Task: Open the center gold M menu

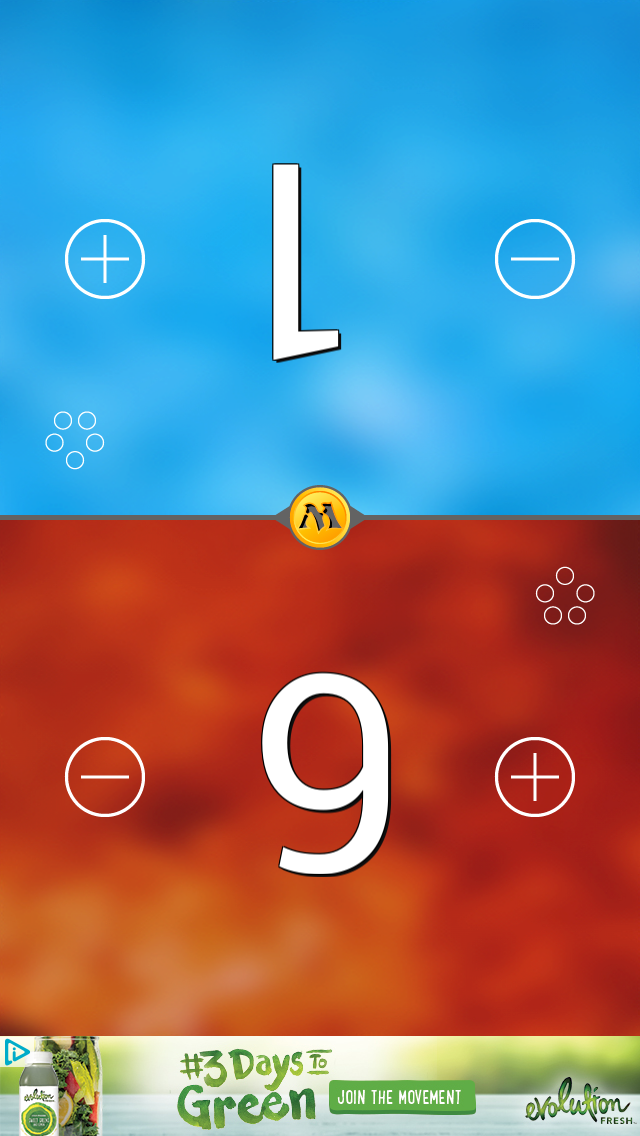Action: tap(320, 517)
